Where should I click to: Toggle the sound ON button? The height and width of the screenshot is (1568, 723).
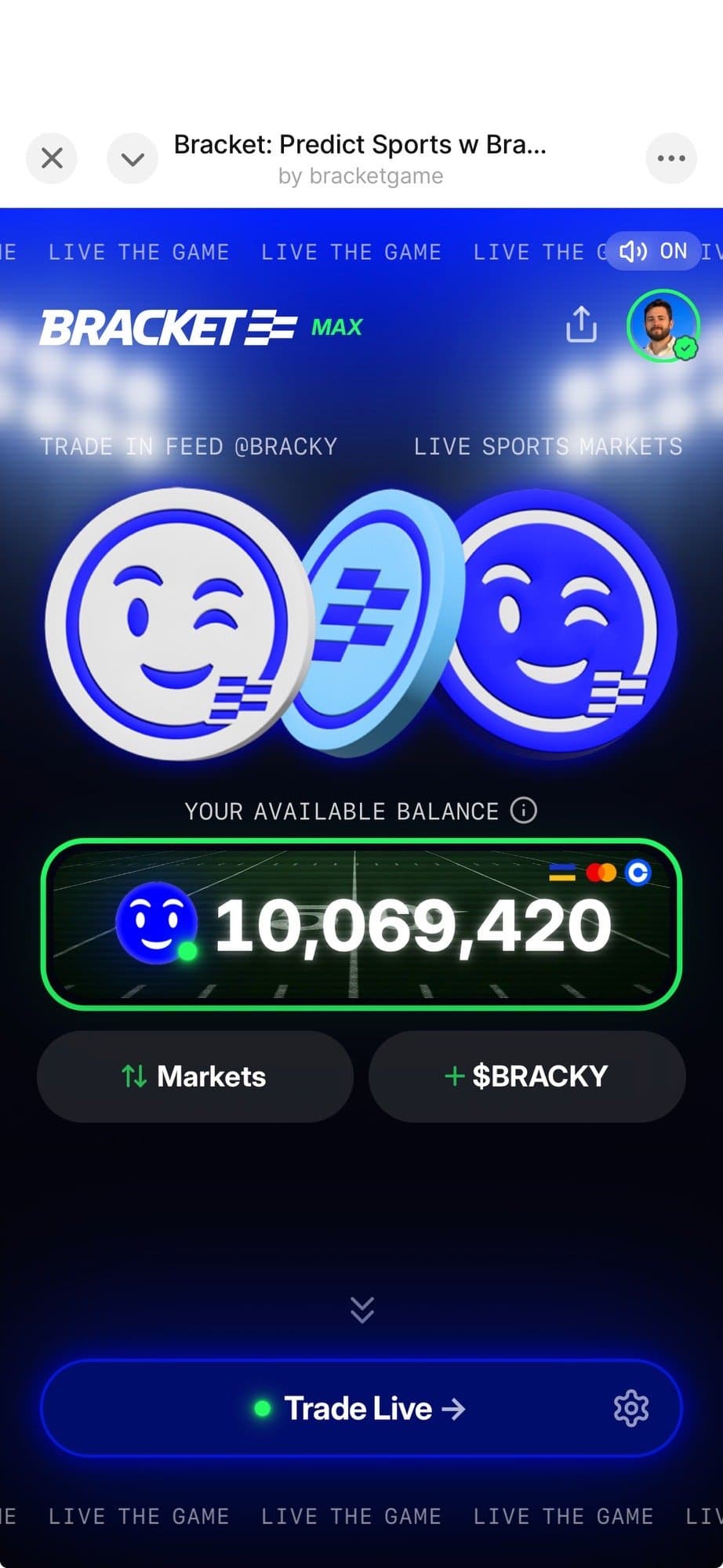(653, 251)
